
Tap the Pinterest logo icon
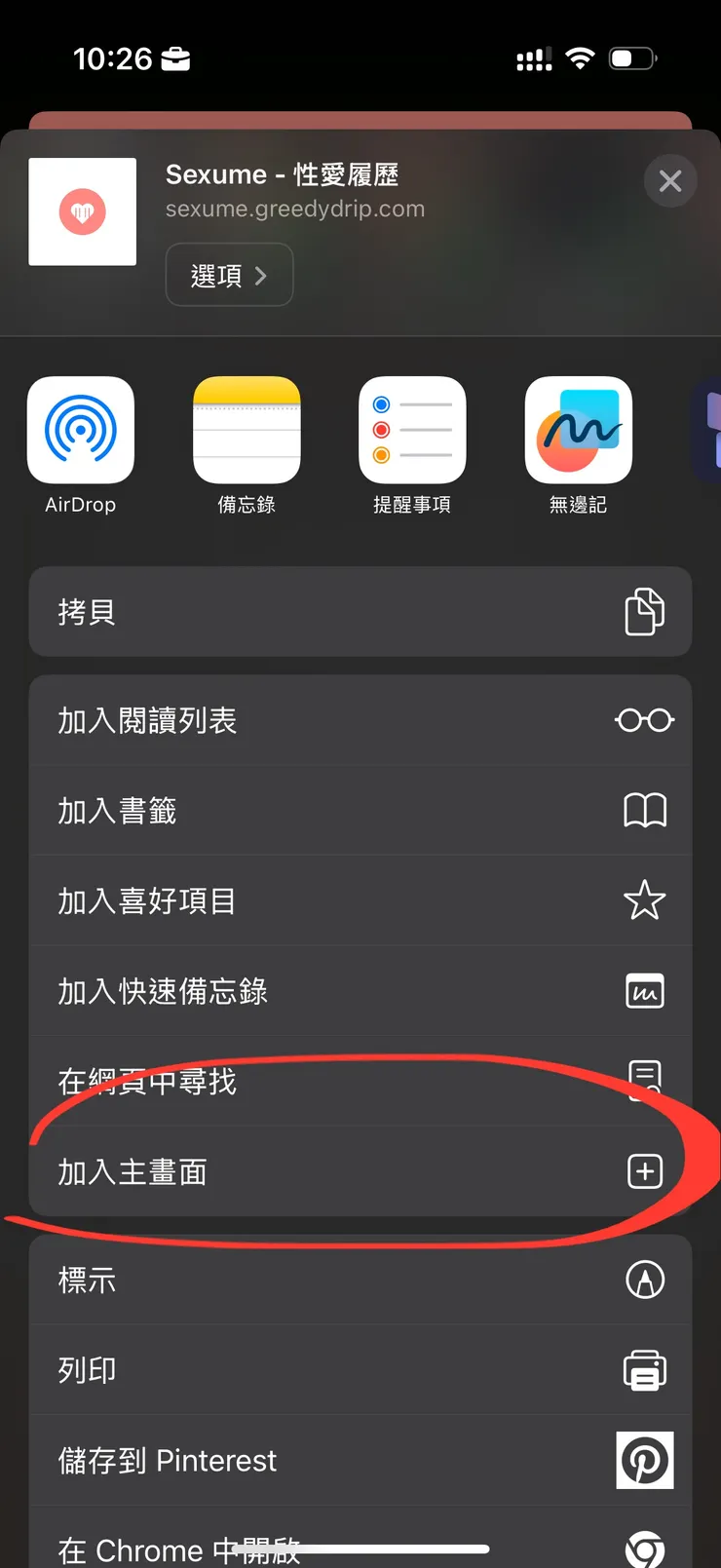(x=644, y=1460)
